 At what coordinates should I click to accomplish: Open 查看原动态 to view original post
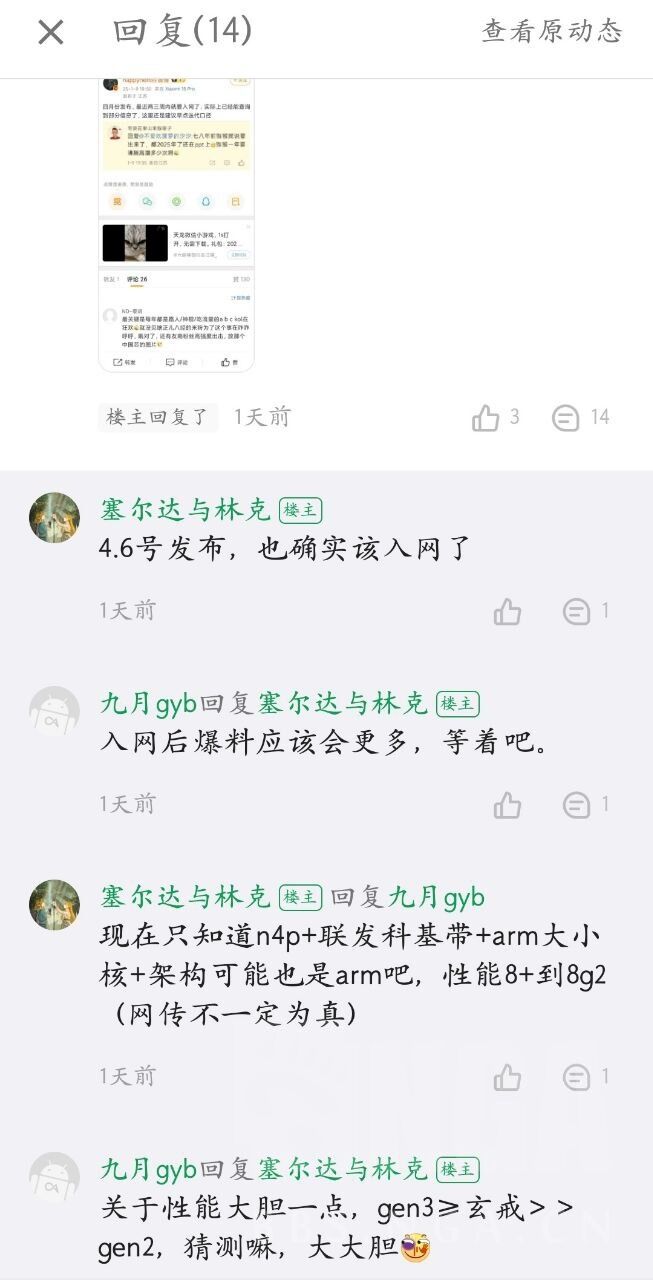click(x=551, y=31)
